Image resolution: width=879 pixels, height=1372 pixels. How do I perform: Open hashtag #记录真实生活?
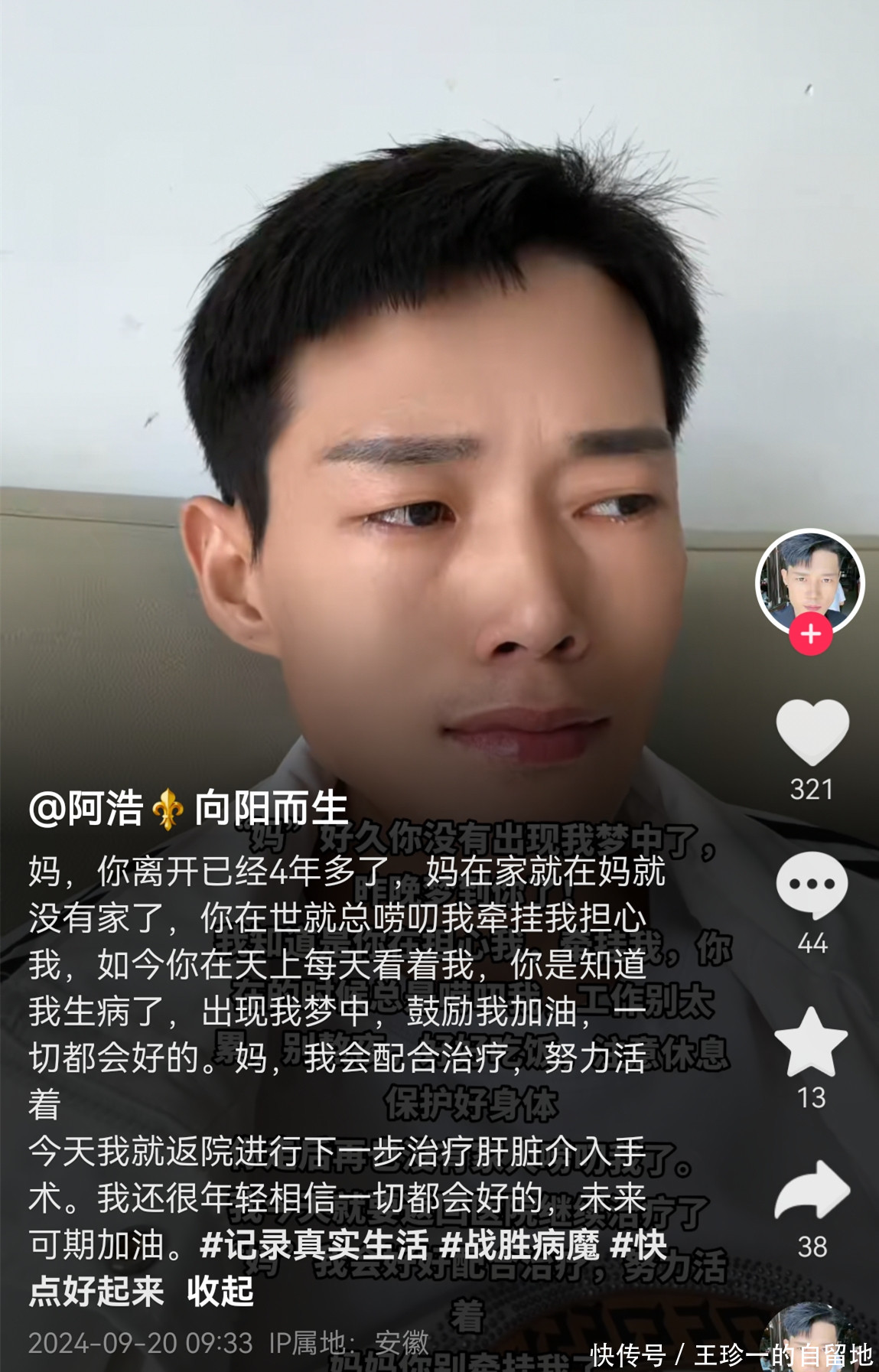[x=314, y=1246]
